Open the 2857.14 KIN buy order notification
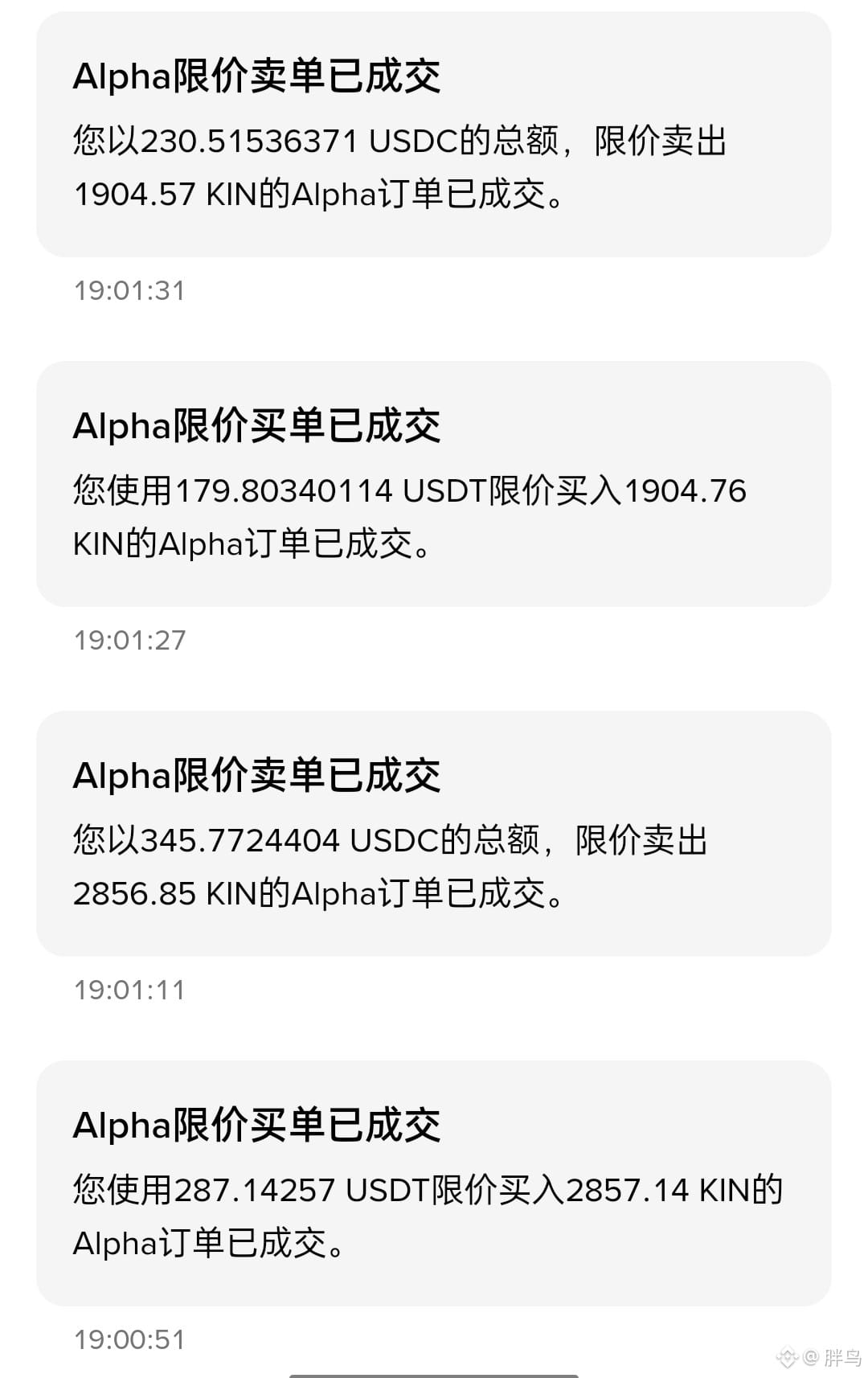868x1378 pixels. point(434,1183)
